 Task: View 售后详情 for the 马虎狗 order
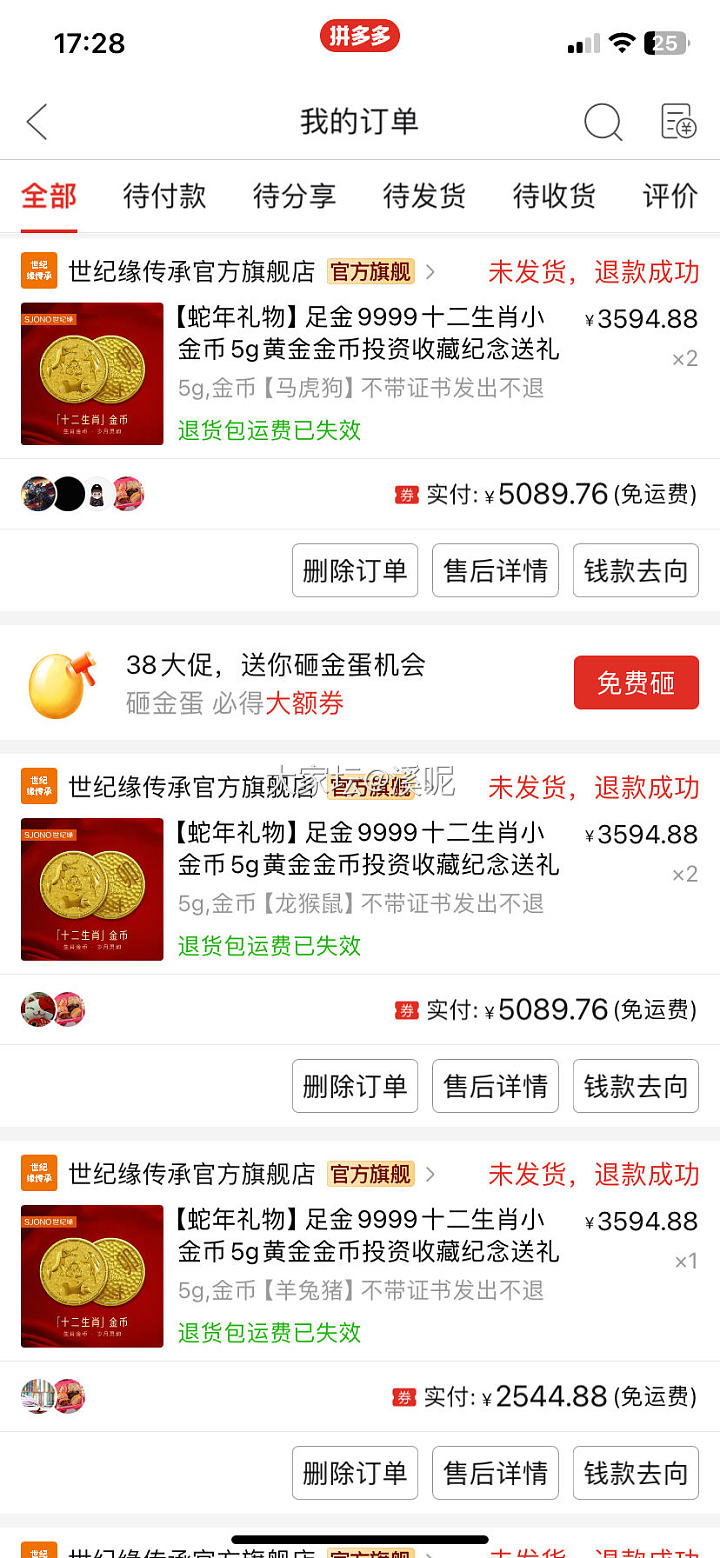[495, 571]
